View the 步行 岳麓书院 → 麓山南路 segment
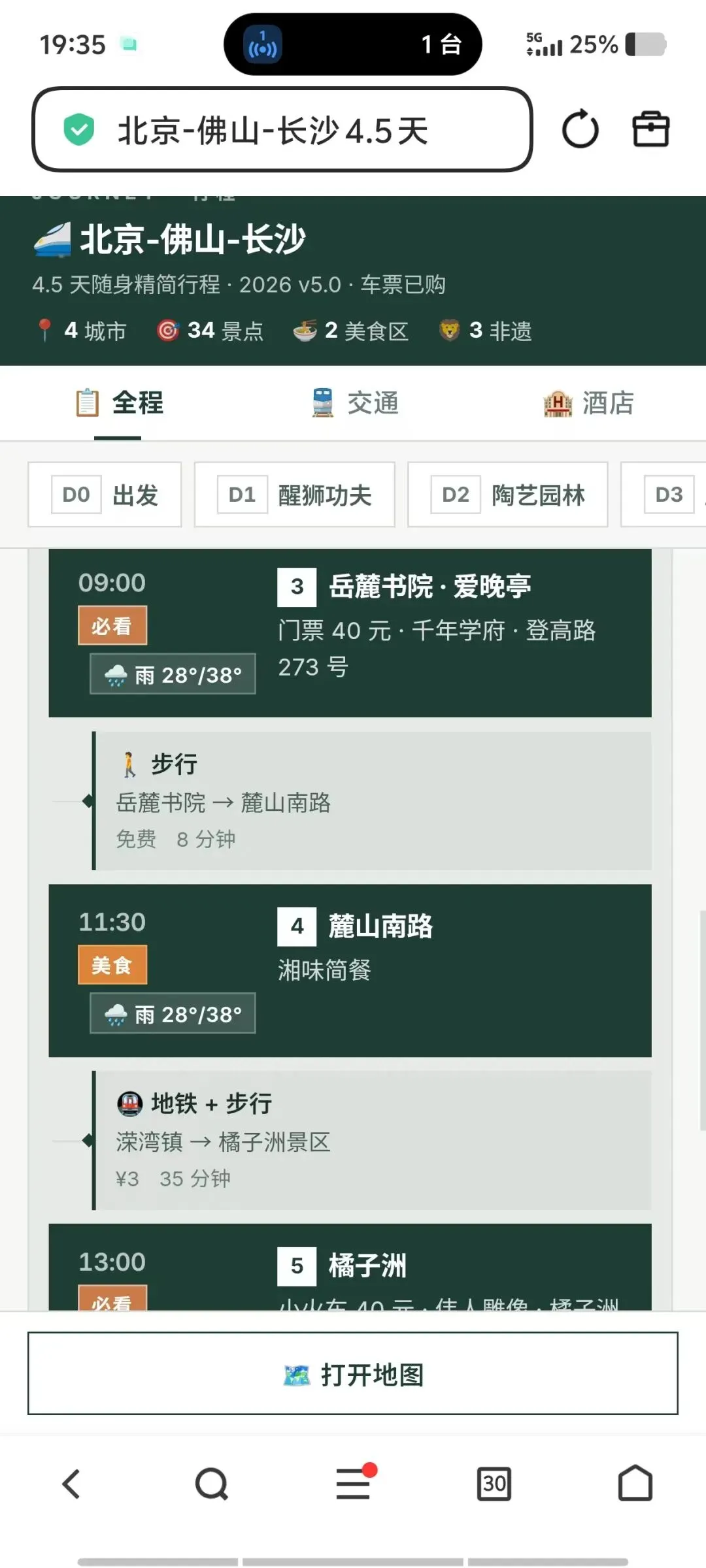This screenshot has width=706, height=1568. pos(373,800)
